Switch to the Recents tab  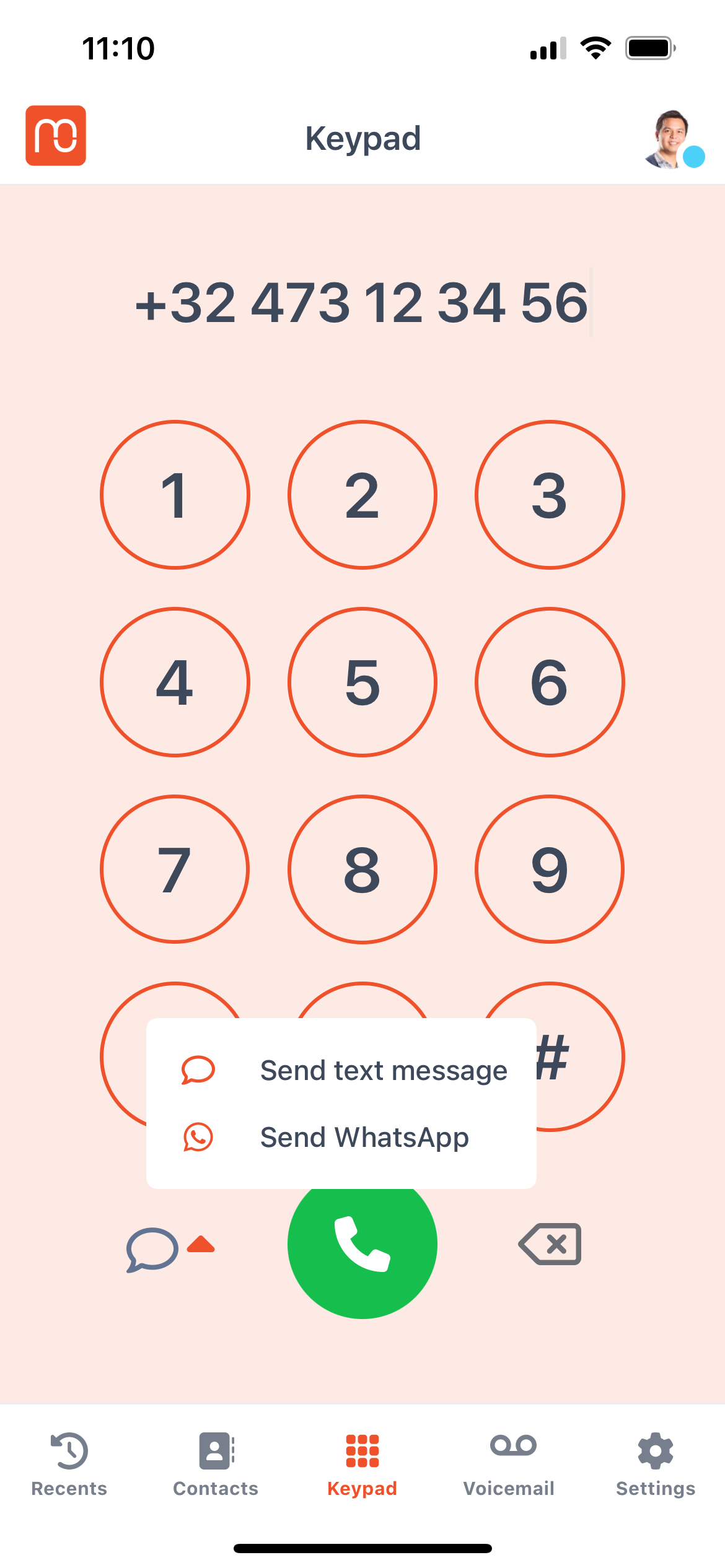coord(69,1465)
